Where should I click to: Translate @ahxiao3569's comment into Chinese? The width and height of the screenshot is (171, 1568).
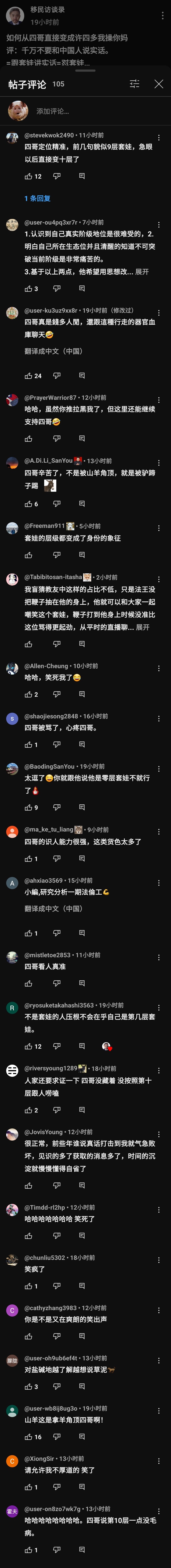pyautogui.click(x=53, y=909)
